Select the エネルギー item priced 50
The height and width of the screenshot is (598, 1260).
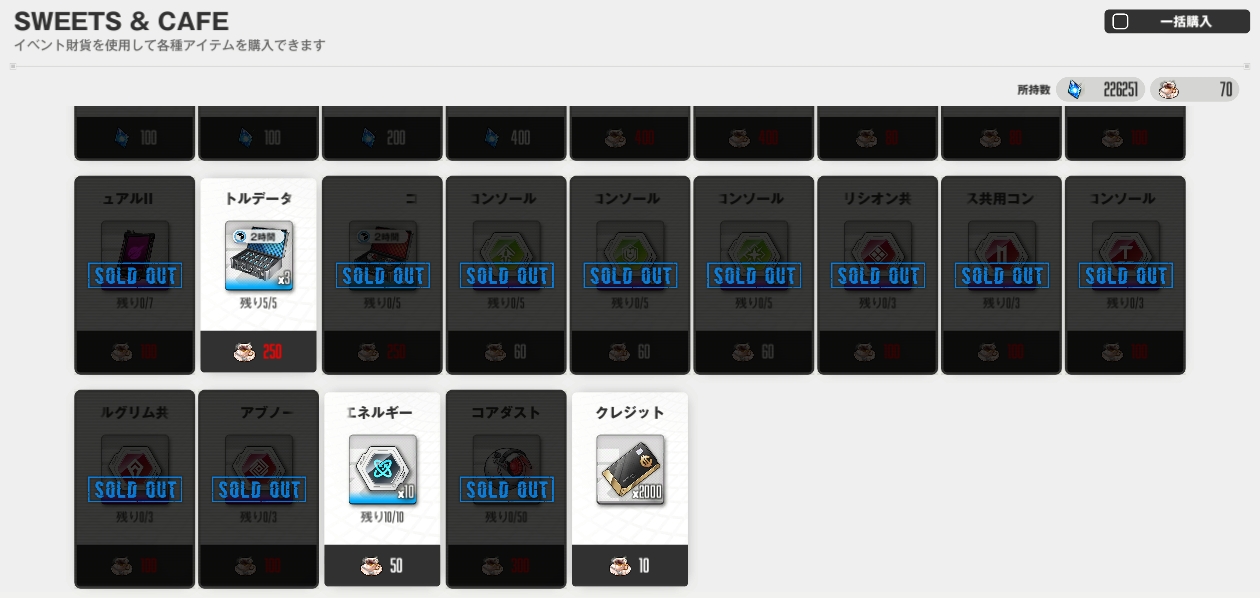[382, 489]
